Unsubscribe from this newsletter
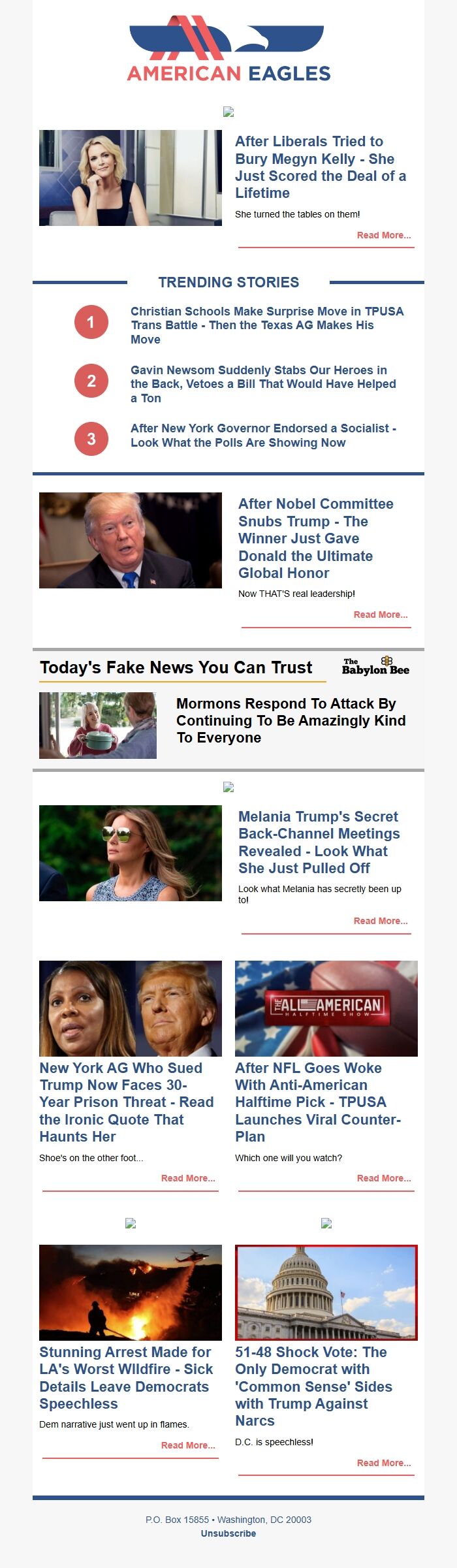This screenshot has height=1568, width=457. click(x=228, y=1533)
